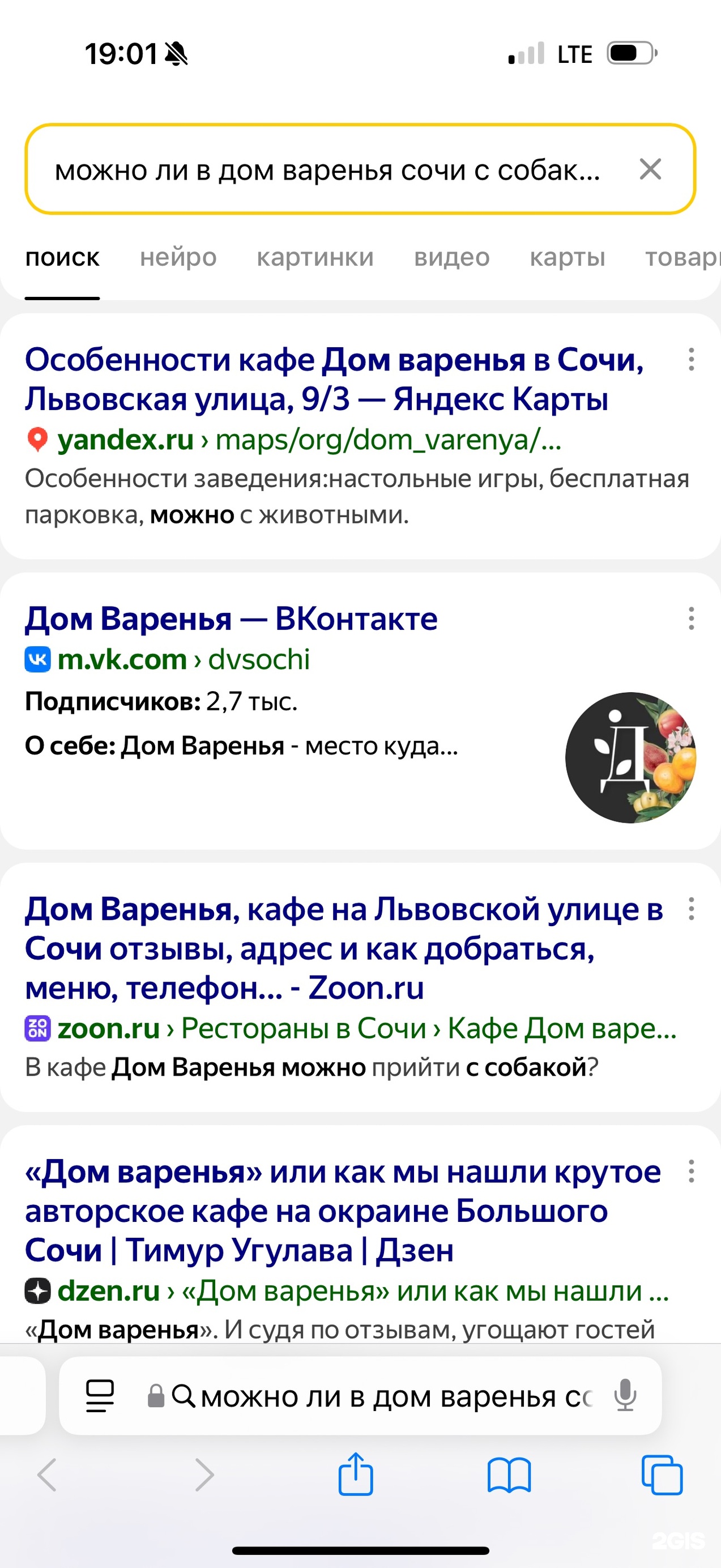Open options for the Дзен result
The image size is (721, 1568).
tap(690, 1171)
